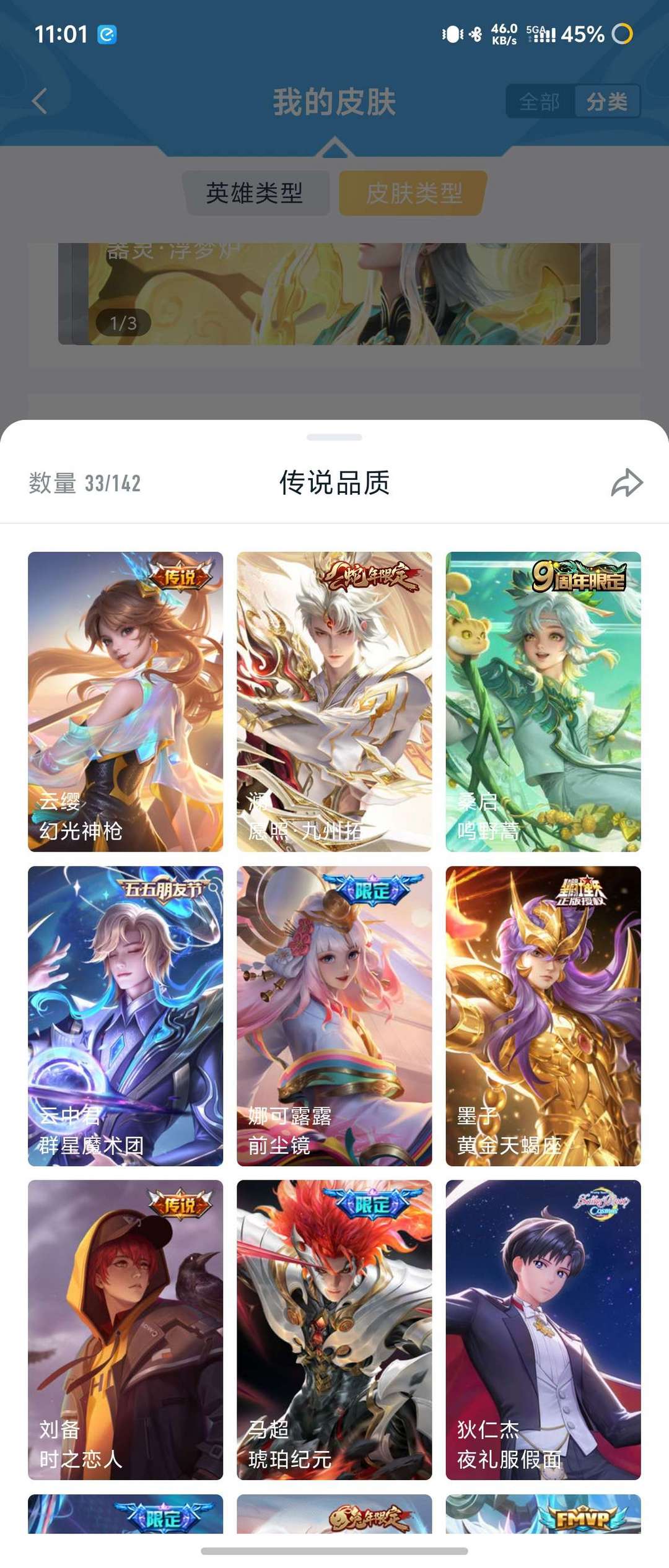669x1568 pixels.
Task: Tap the 圣斗士正版授权 logo on 墨子 card
Action: click(x=585, y=892)
